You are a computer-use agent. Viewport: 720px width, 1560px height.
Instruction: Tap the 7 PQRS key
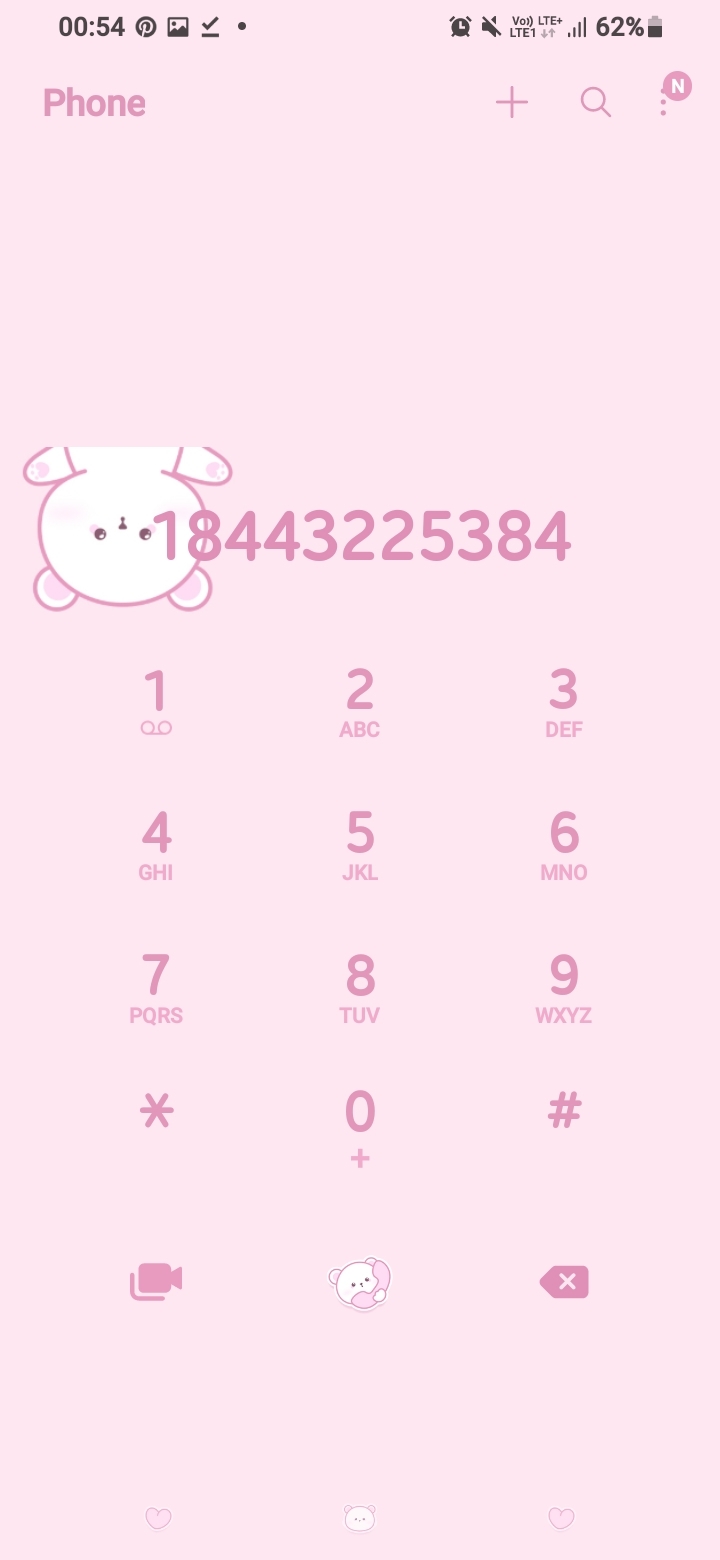click(156, 988)
